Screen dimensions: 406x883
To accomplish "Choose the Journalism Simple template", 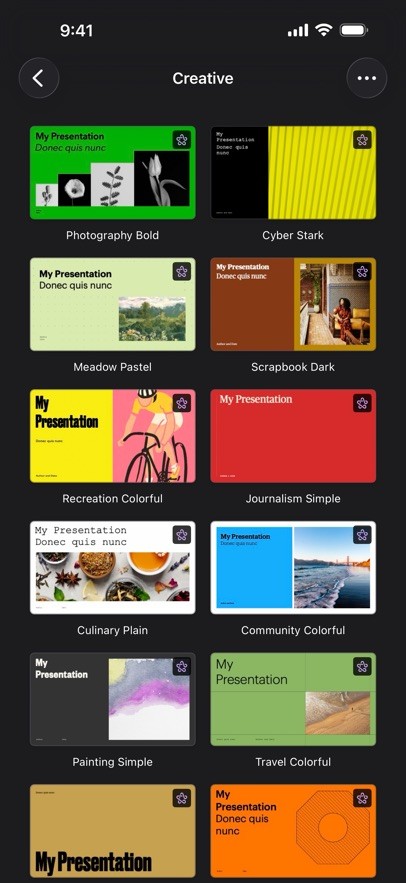I will [x=293, y=436].
